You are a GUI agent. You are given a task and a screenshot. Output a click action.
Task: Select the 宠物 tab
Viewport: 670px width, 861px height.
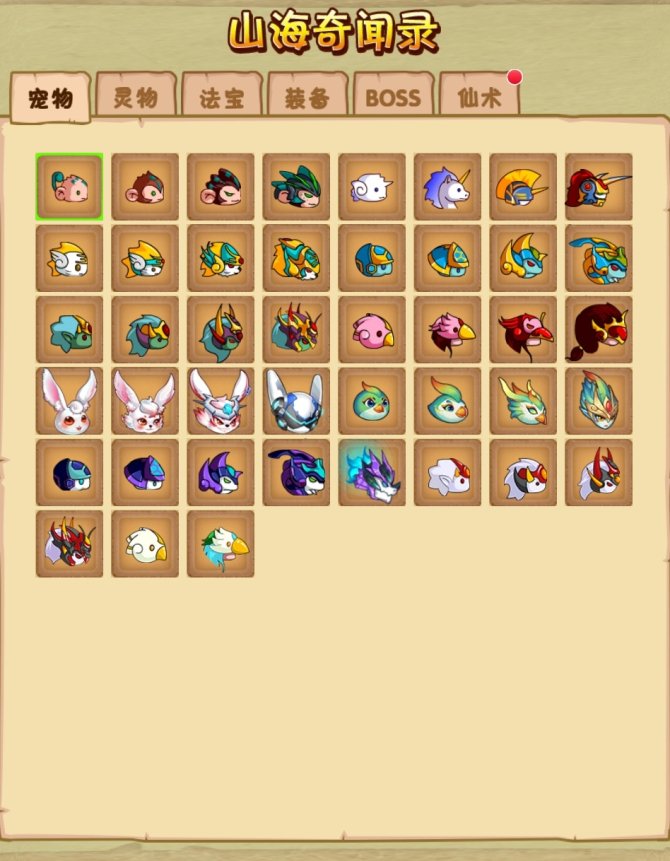[x=50, y=98]
